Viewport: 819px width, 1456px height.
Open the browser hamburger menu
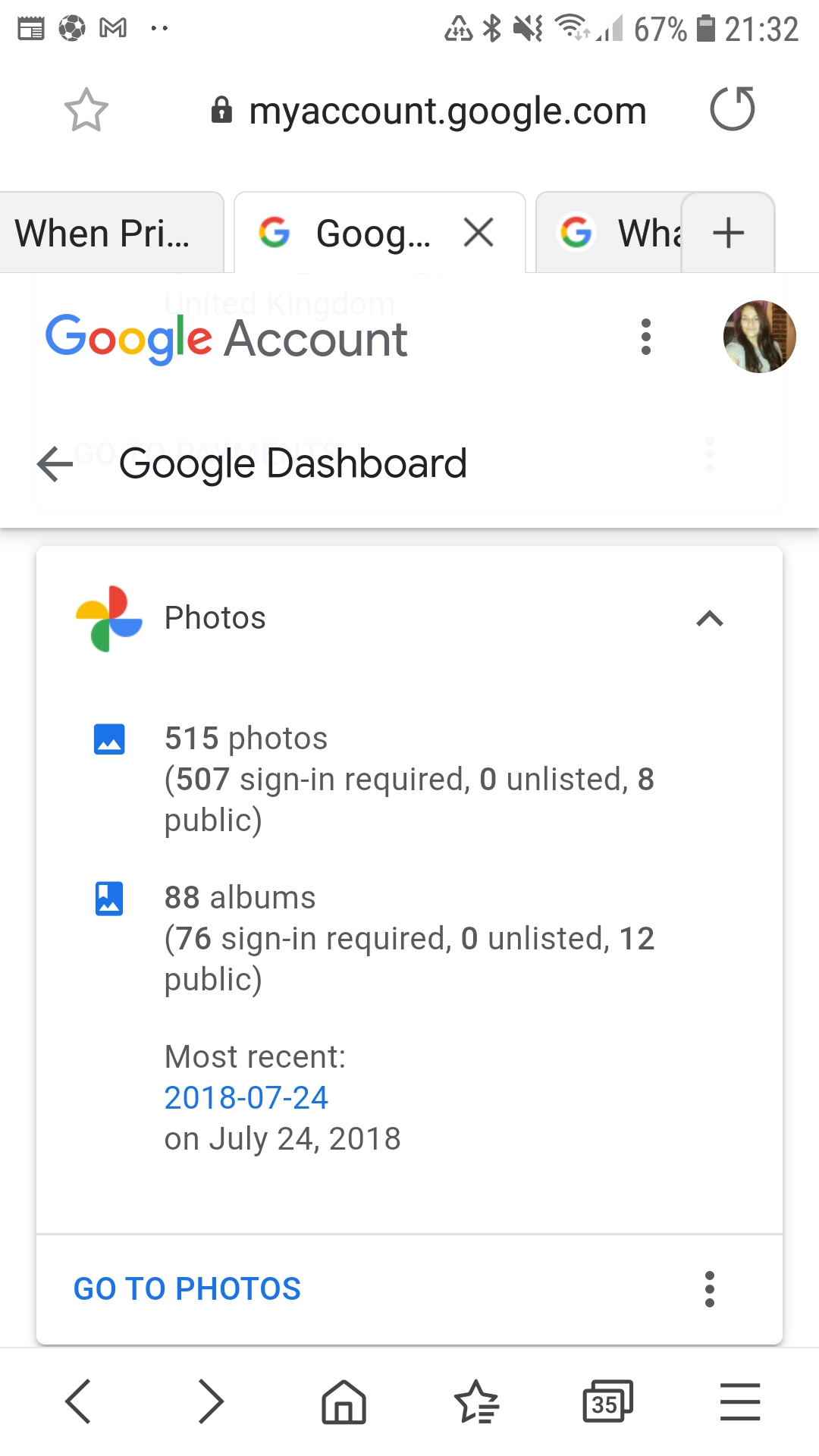[x=739, y=1401]
